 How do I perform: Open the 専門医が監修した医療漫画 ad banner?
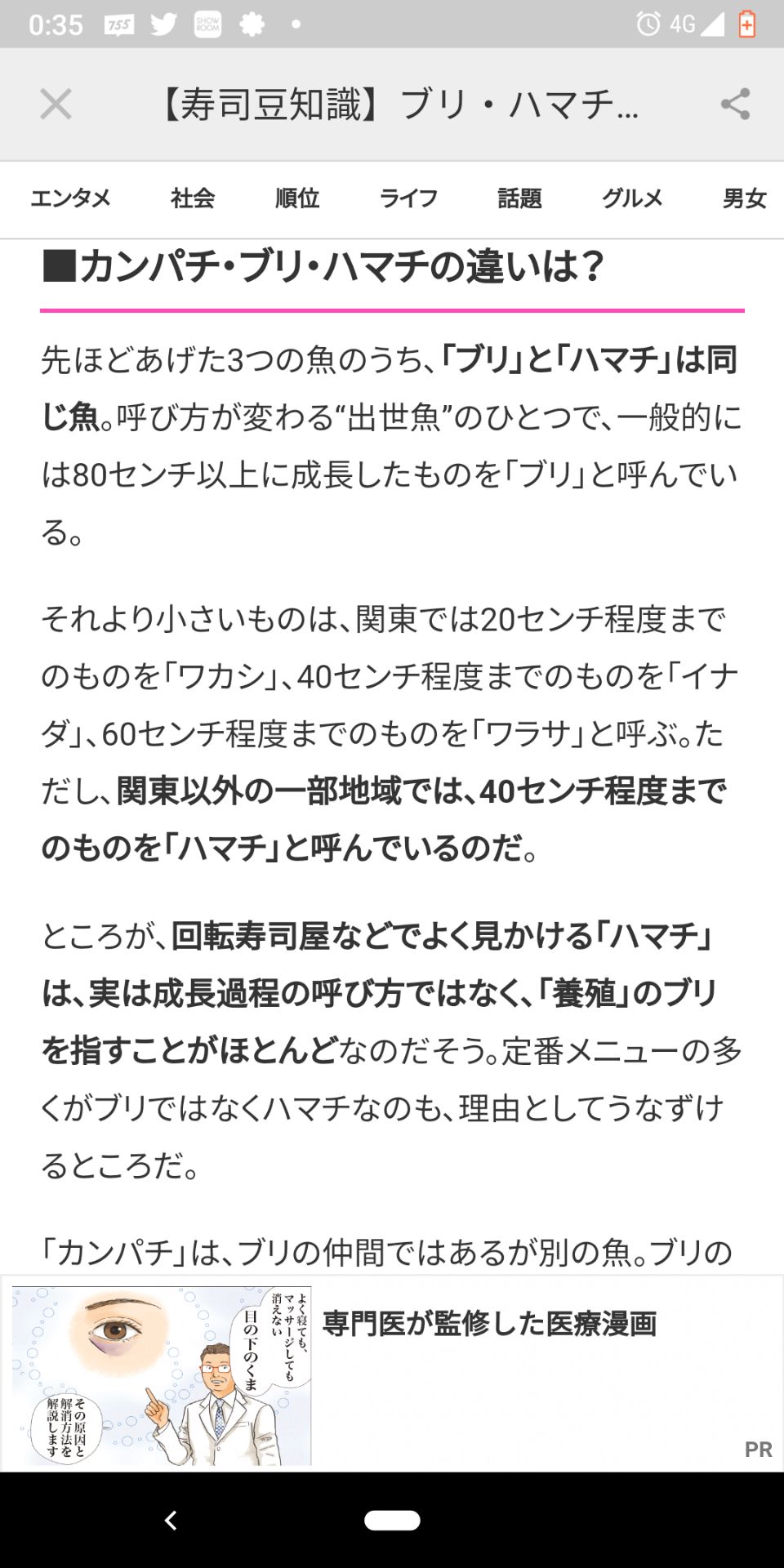392,1374
